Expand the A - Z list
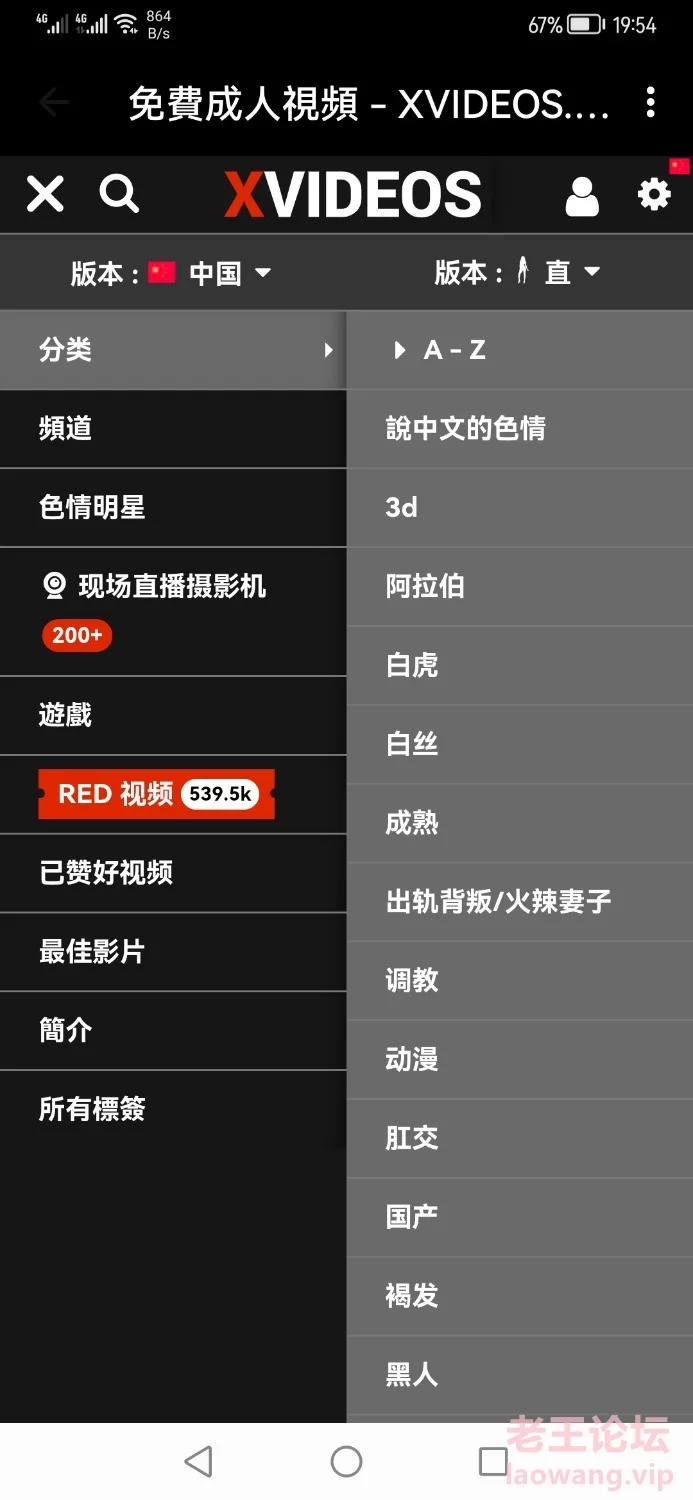 point(520,350)
